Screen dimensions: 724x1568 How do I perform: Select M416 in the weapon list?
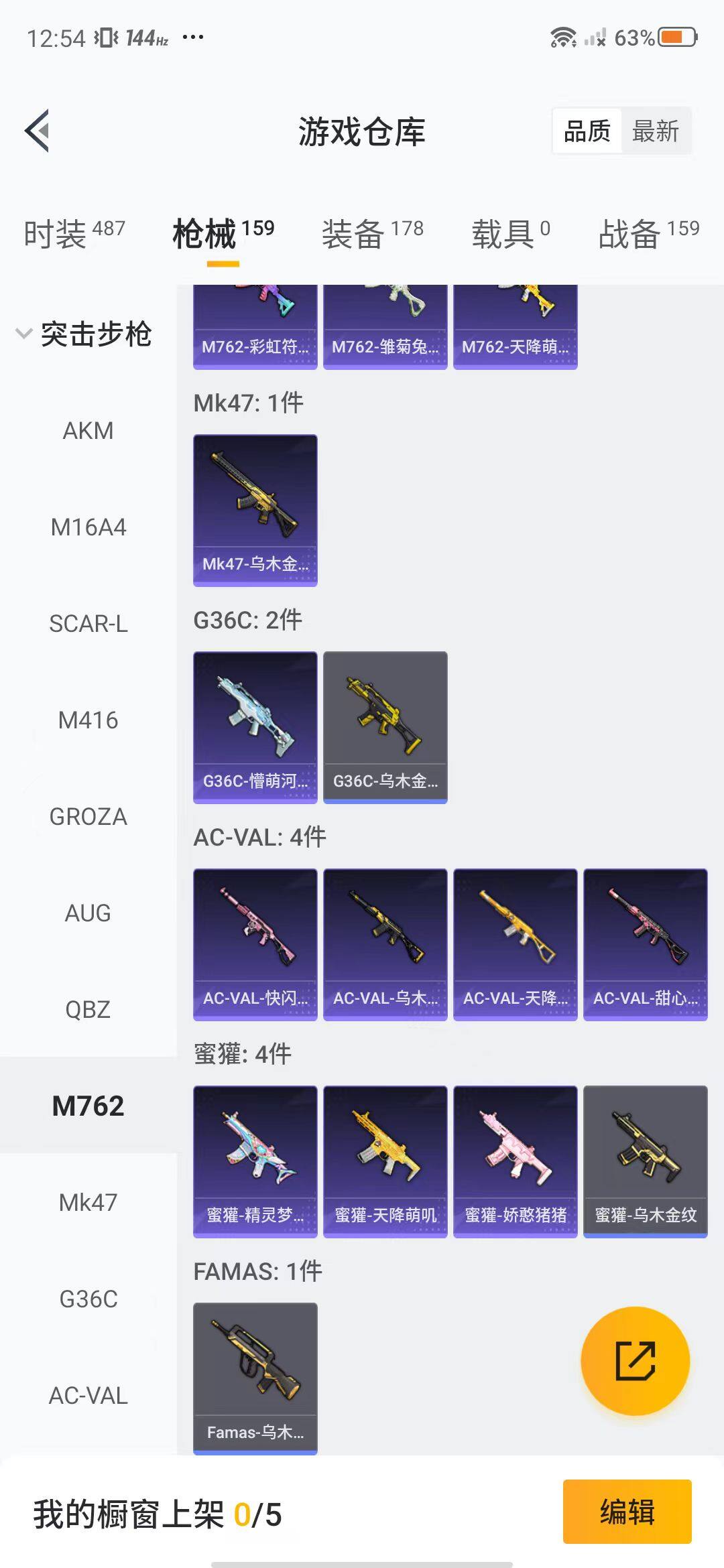[88, 720]
